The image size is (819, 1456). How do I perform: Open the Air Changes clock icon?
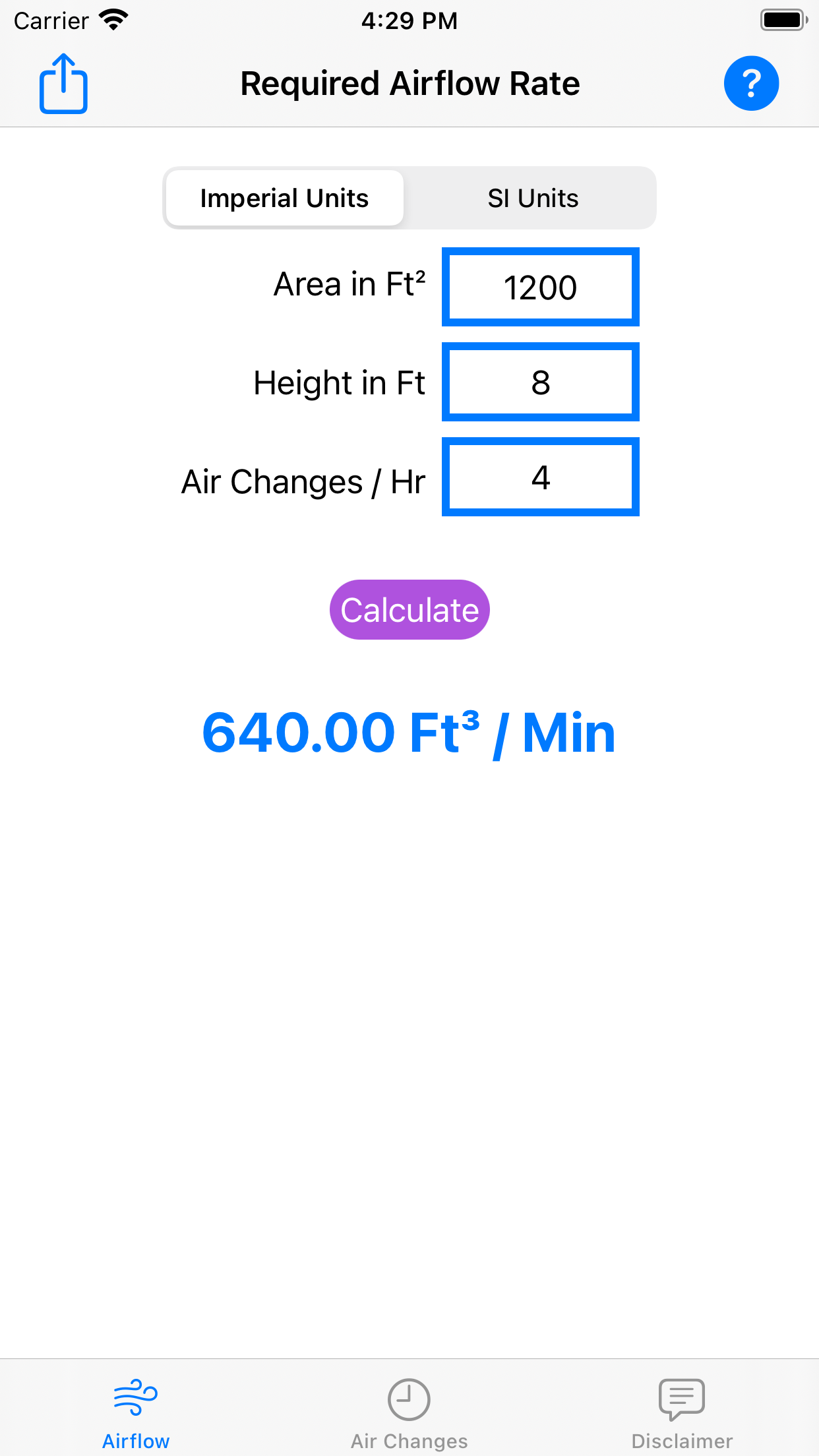point(409,1398)
